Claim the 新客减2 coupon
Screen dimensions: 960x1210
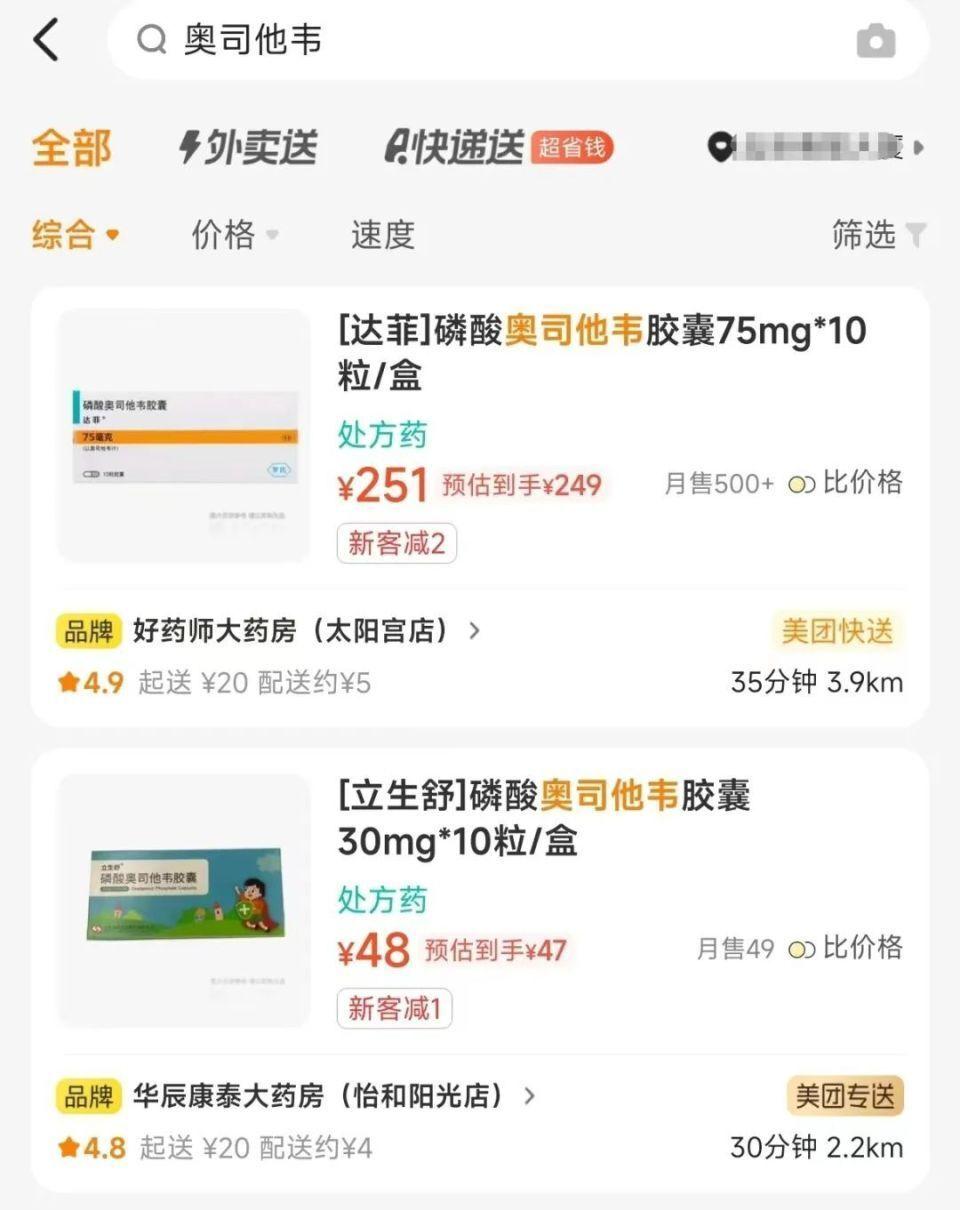[396, 543]
